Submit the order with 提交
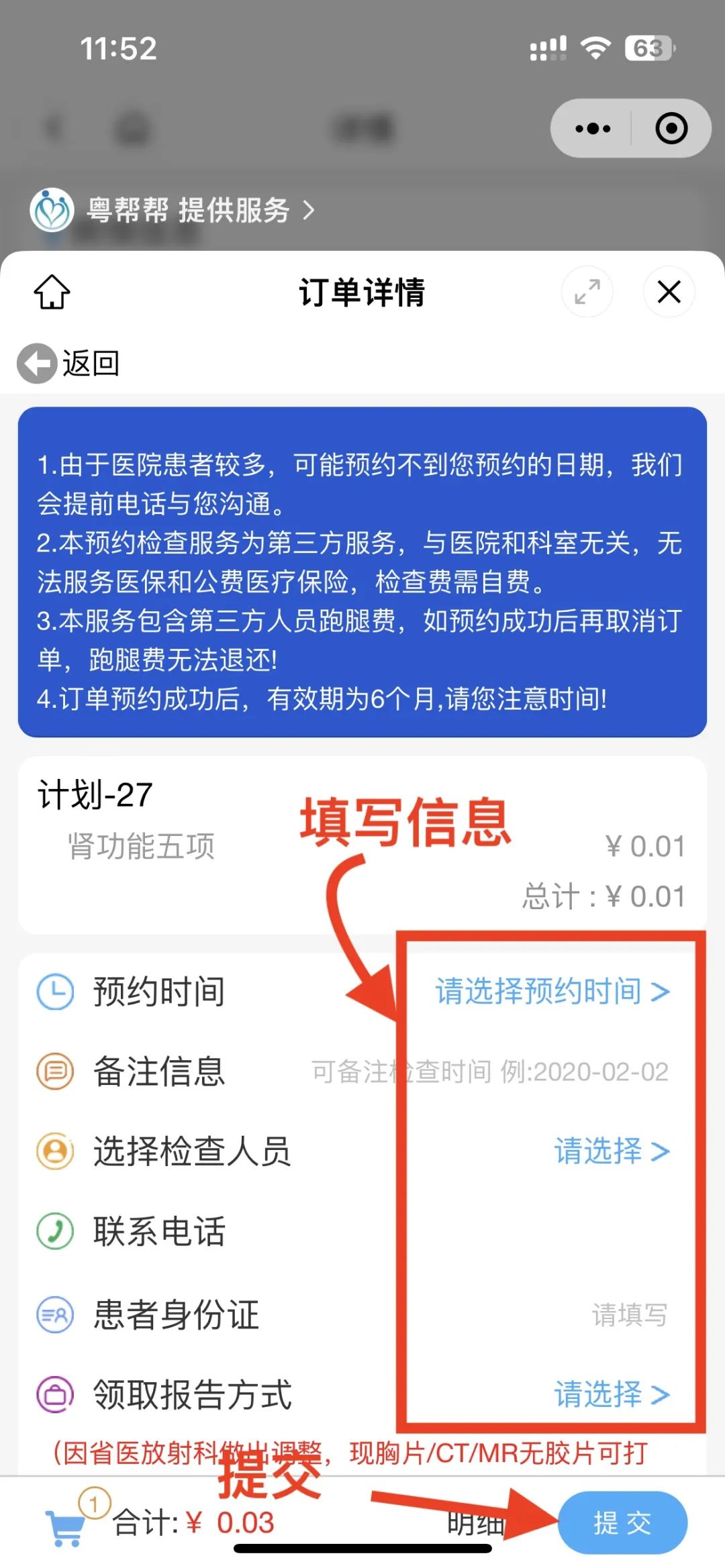The height and width of the screenshot is (1568, 725). point(622,1523)
